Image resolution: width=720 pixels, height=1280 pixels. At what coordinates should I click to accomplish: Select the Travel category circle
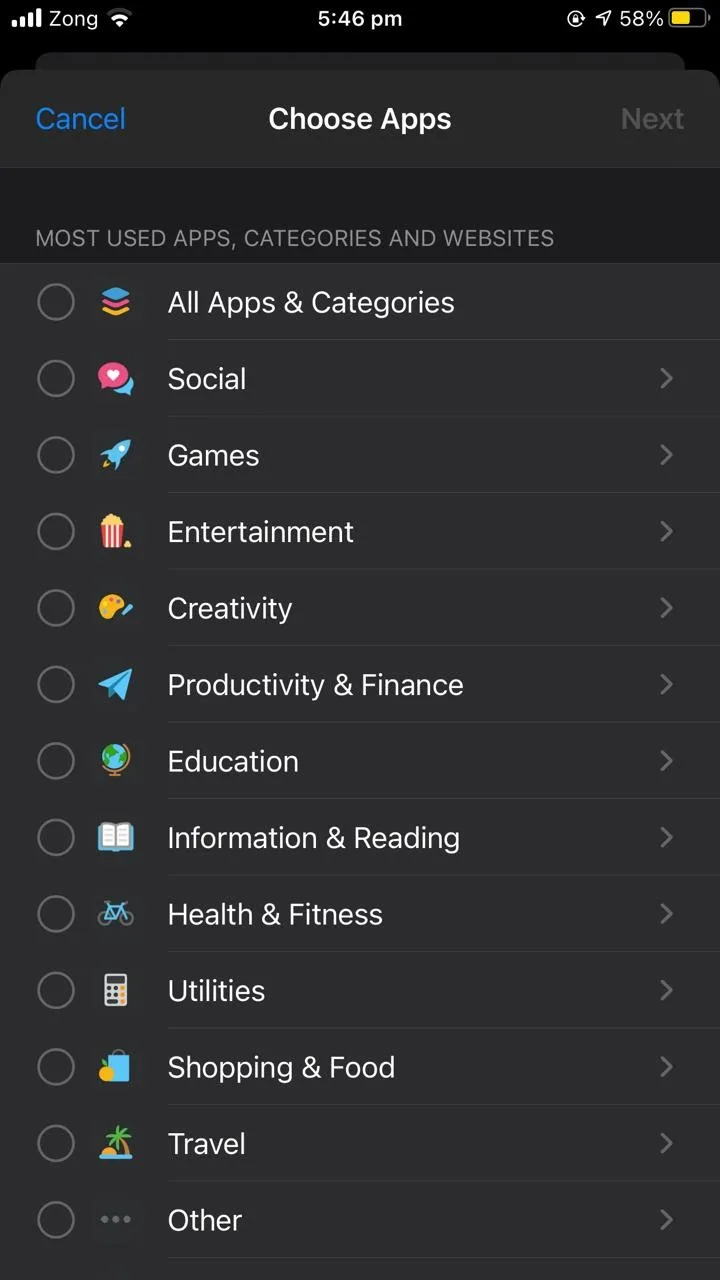[56, 1144]
